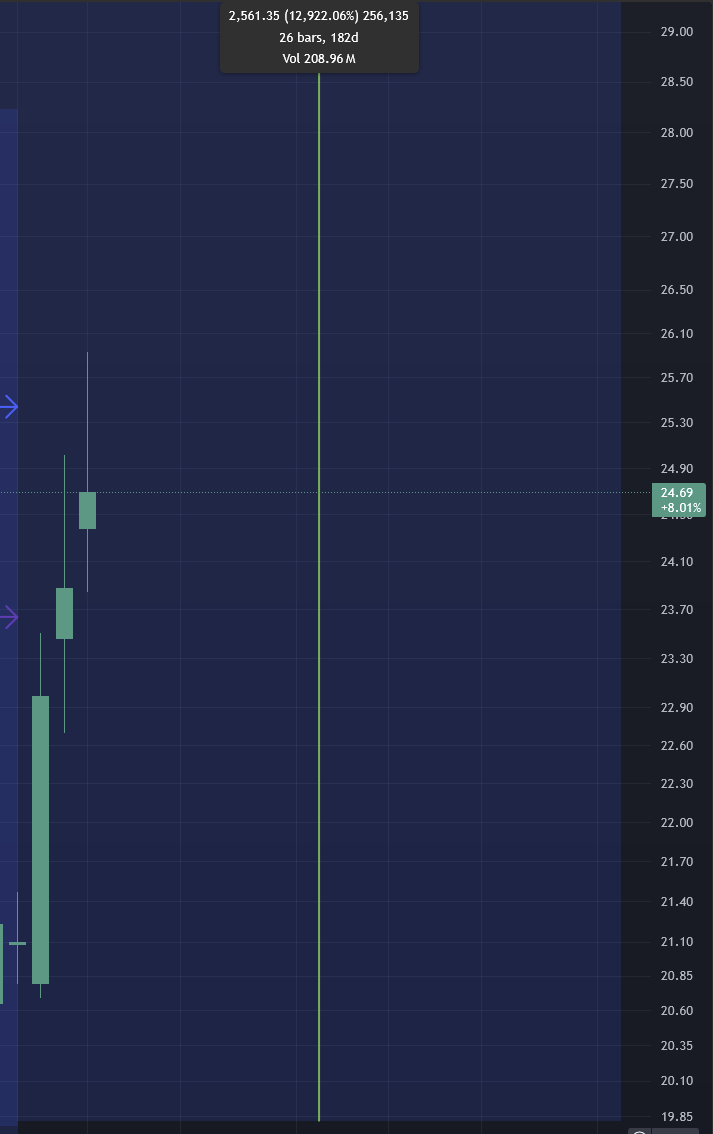The height and width of the screenshot is (1134, 713).
Task: Tap the 24.69 current price label
Action: tap(678, 500)
